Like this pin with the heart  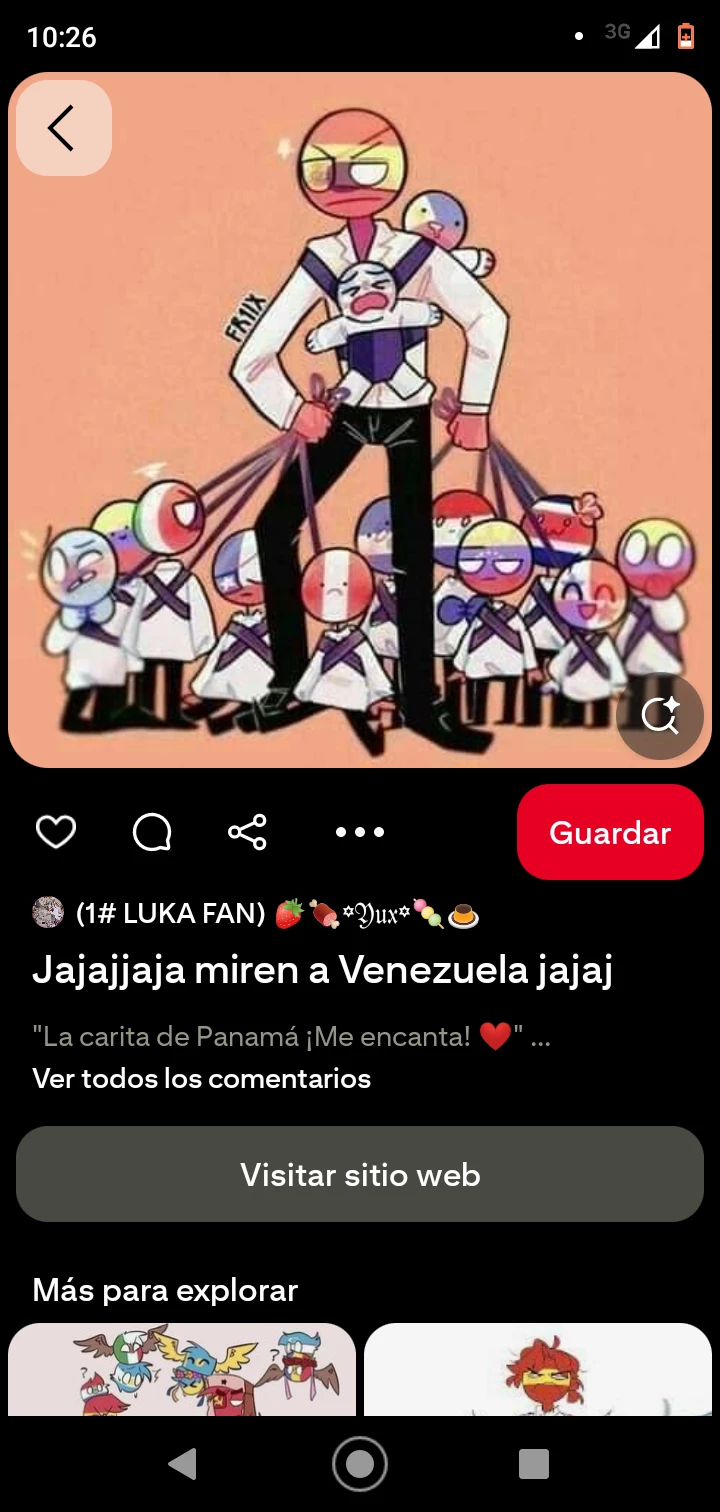(56, 832)
